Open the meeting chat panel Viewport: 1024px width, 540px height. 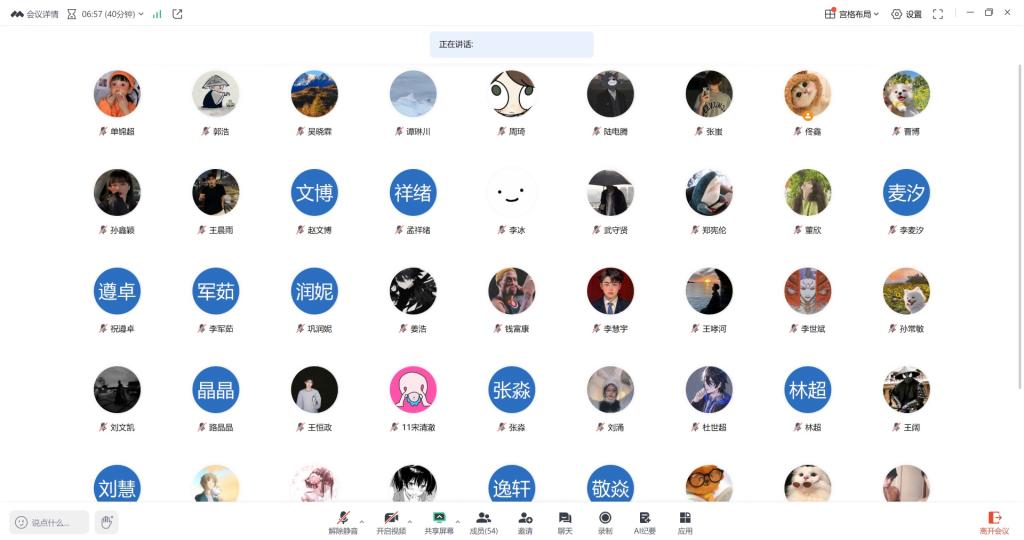pos(565,521)
